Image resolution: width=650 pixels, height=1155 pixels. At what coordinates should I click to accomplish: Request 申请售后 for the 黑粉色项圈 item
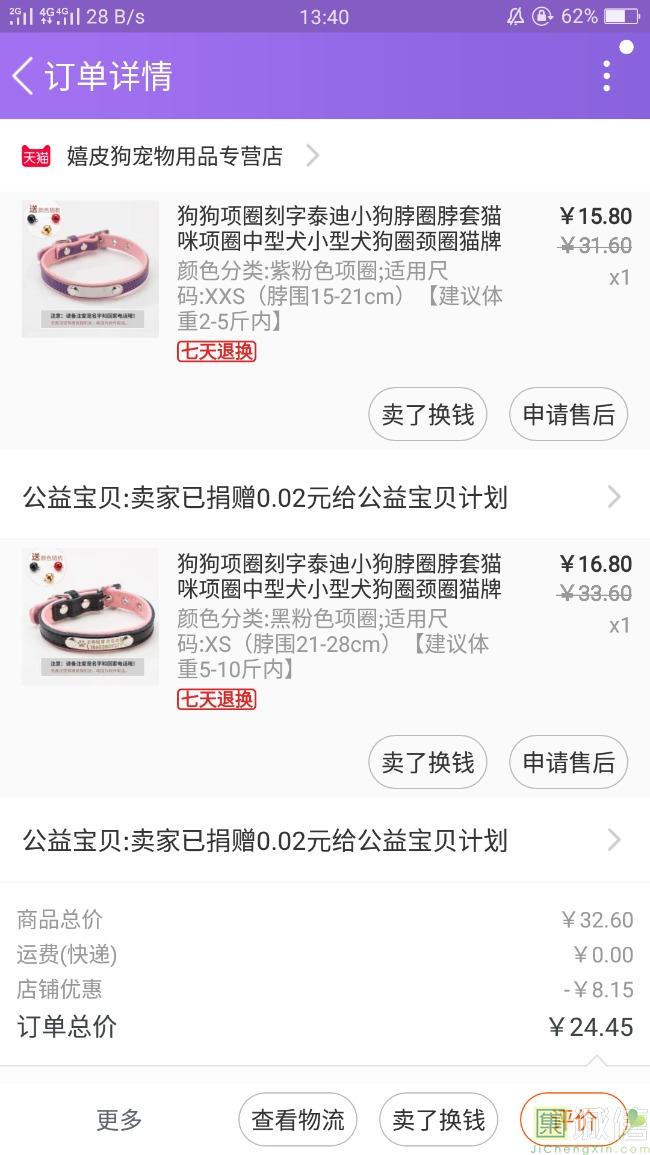pyautogui.click(x=568, y=763)
